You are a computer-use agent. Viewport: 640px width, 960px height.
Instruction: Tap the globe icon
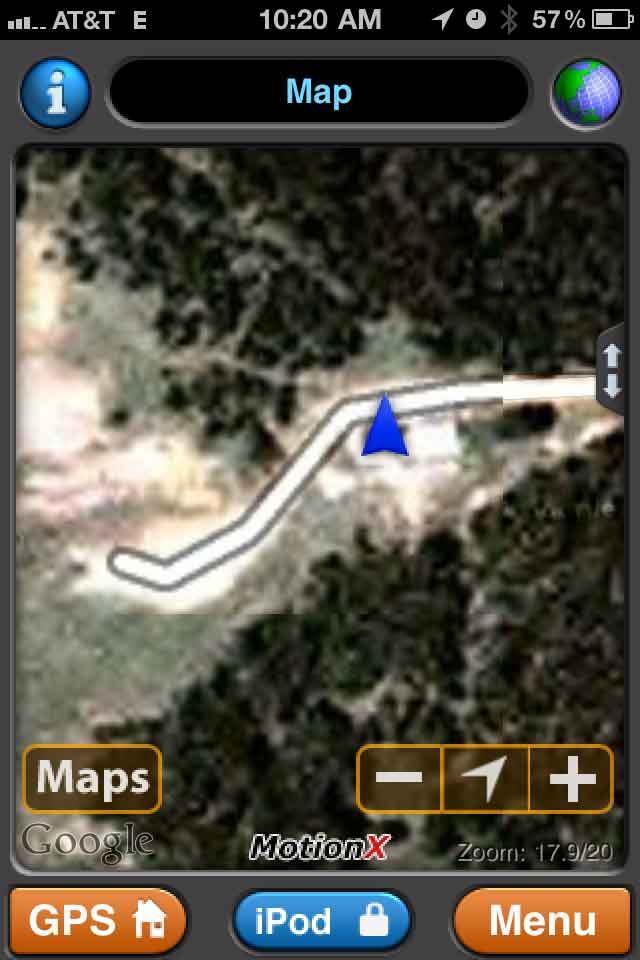tap(586, 93)
